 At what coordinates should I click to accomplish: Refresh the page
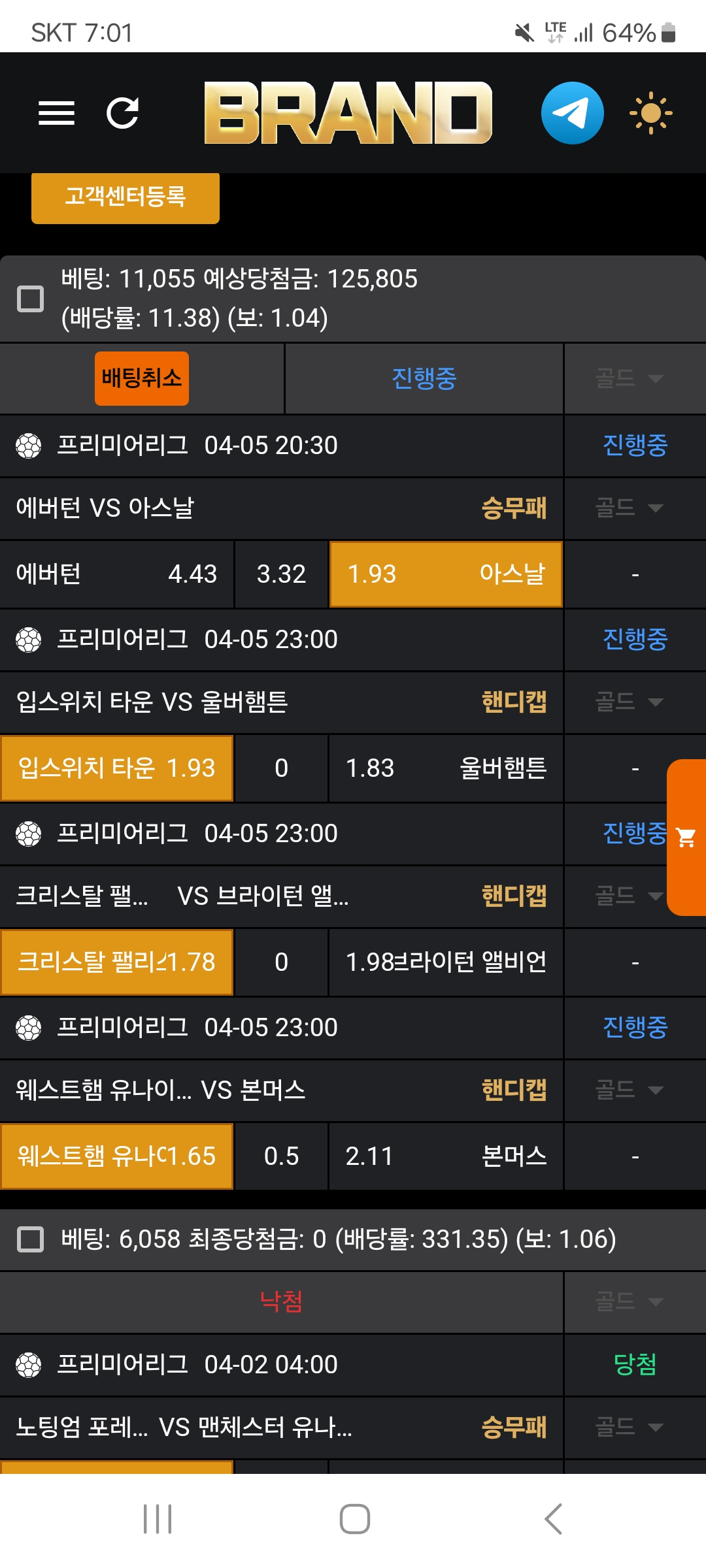(x=123, y=113)
